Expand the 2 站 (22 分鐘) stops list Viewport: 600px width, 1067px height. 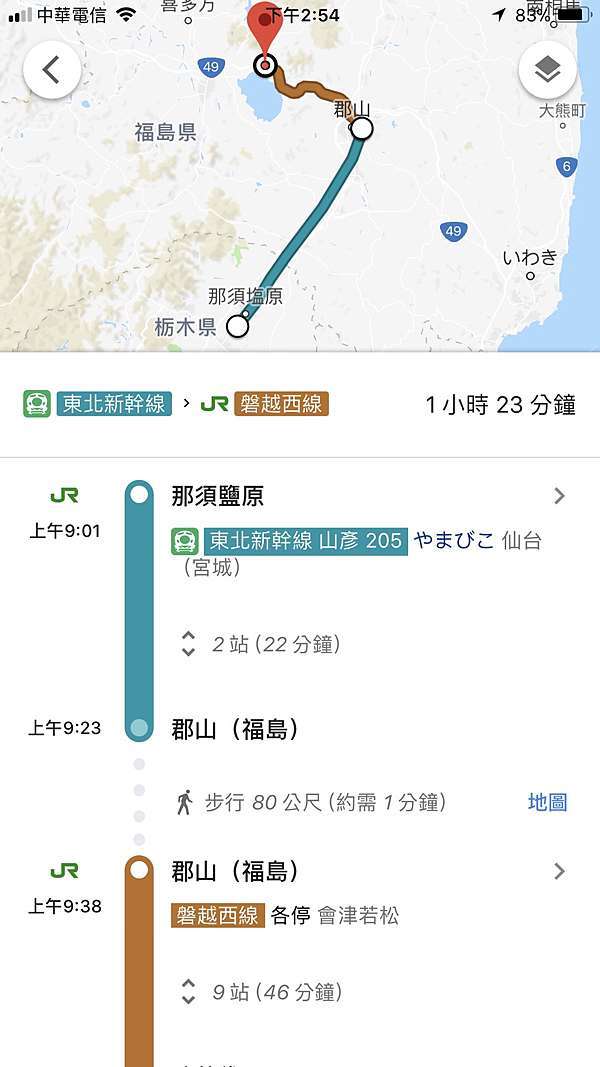pyautogui.click(x=262, y=644)
